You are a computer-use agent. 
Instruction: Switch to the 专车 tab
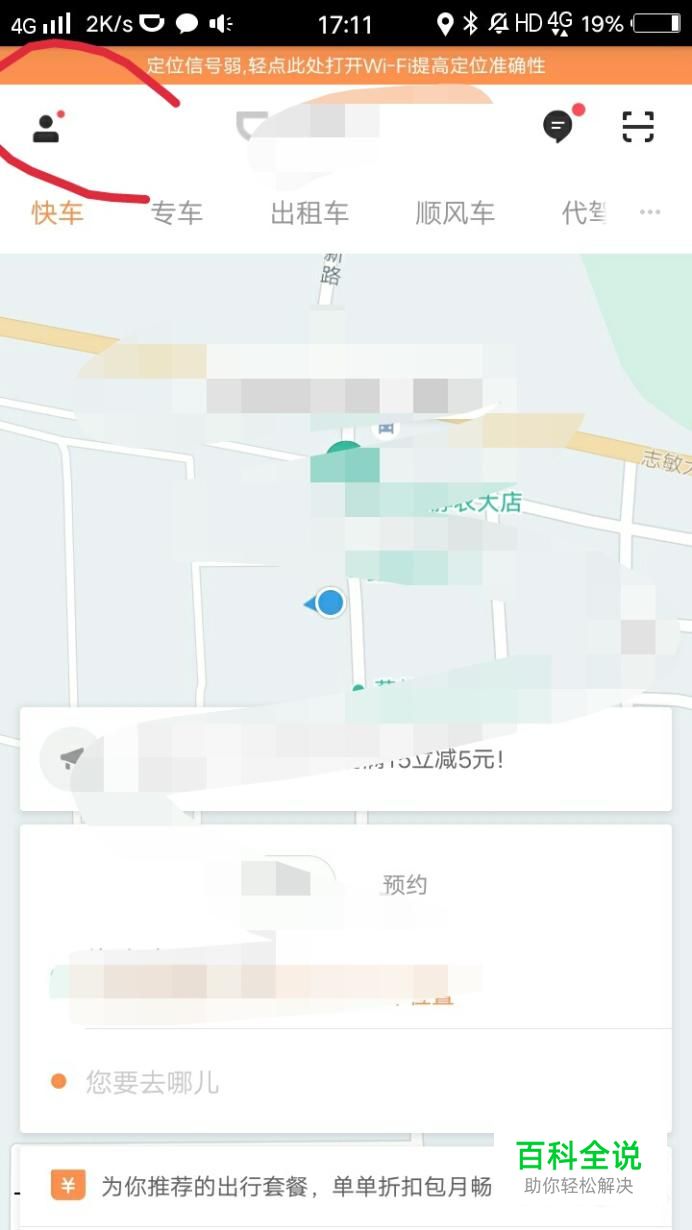176,213
